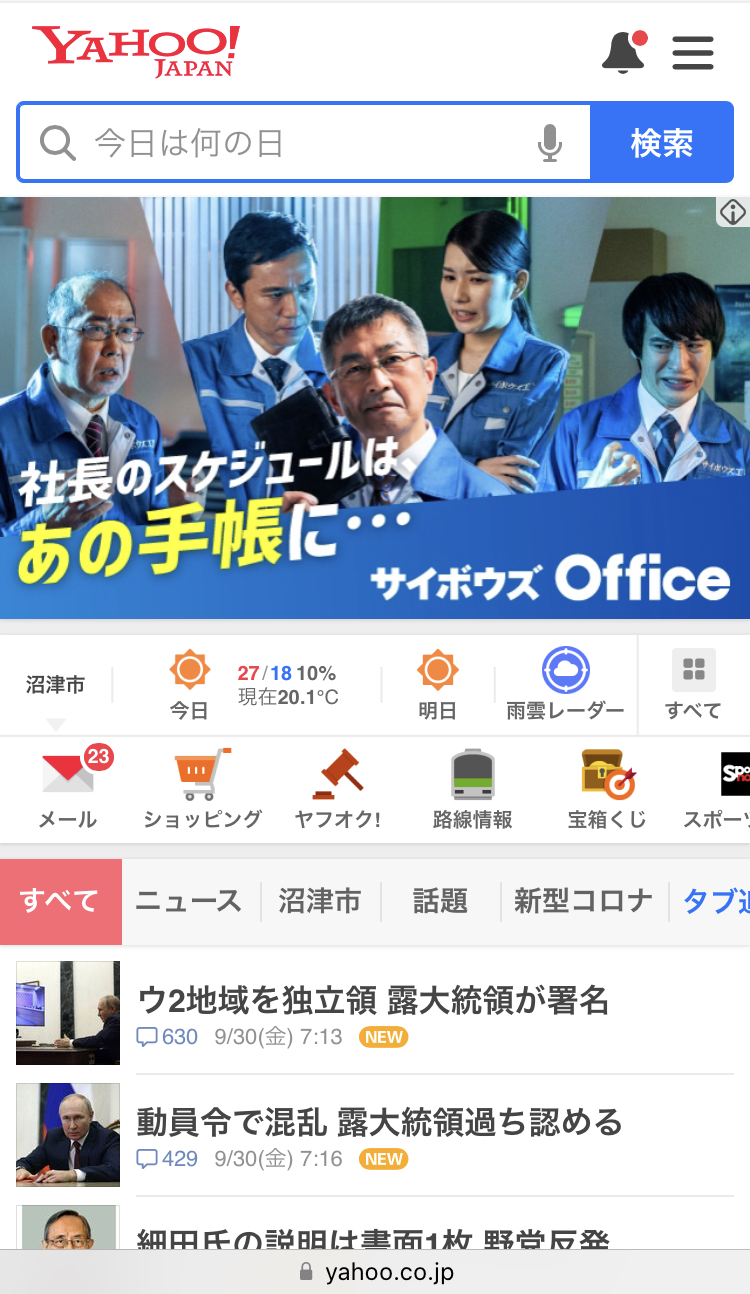Tap the blue 検索 button
The height and width of the screenshot is (1294, 750).
(x=662, y=143)
